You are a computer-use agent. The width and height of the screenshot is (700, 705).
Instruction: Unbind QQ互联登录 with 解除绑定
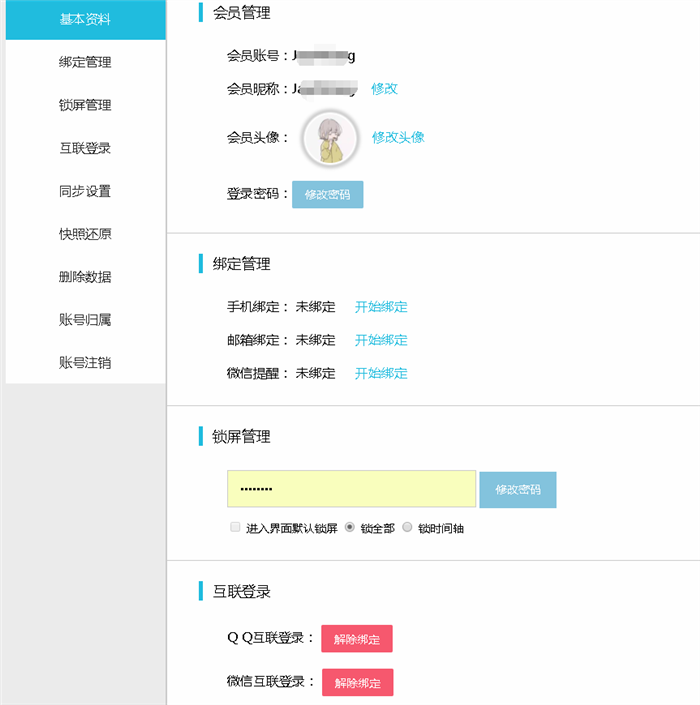tap(357, 639)
